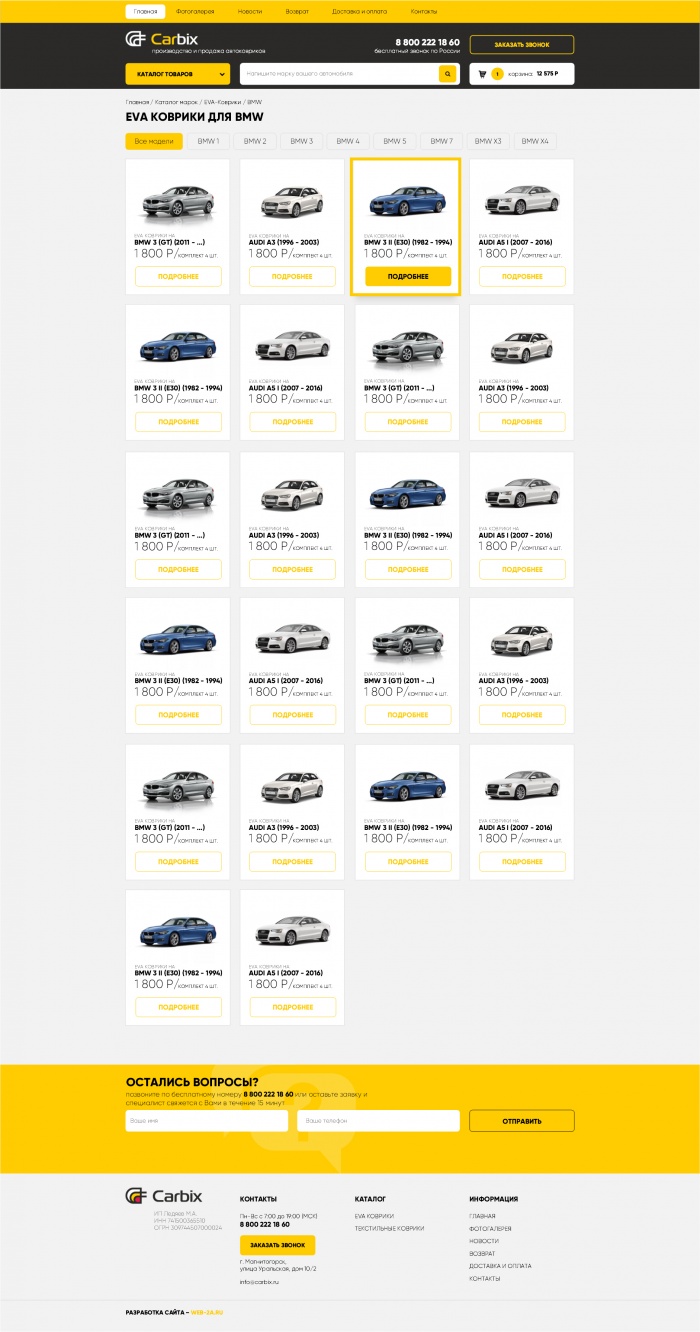Select the BMW 1 model chip

(x=208, y=141)
